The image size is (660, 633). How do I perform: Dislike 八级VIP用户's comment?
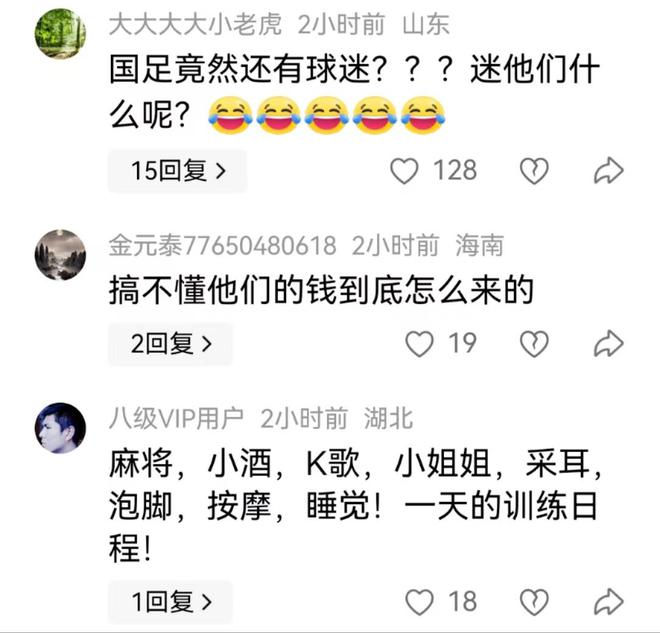pyautogui.click(x=534, y=602)
